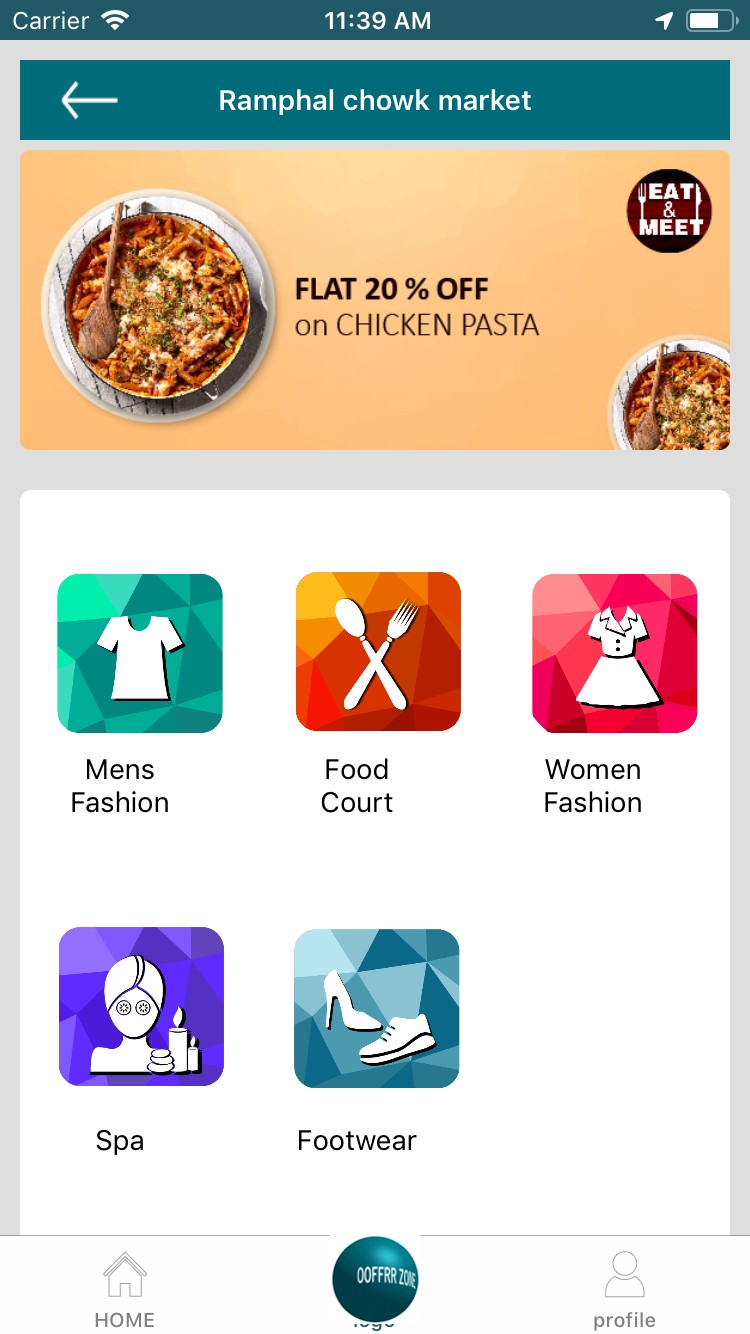750x1334 pixels.
Task: Go to the profile tab
Action: (624, 1289)
